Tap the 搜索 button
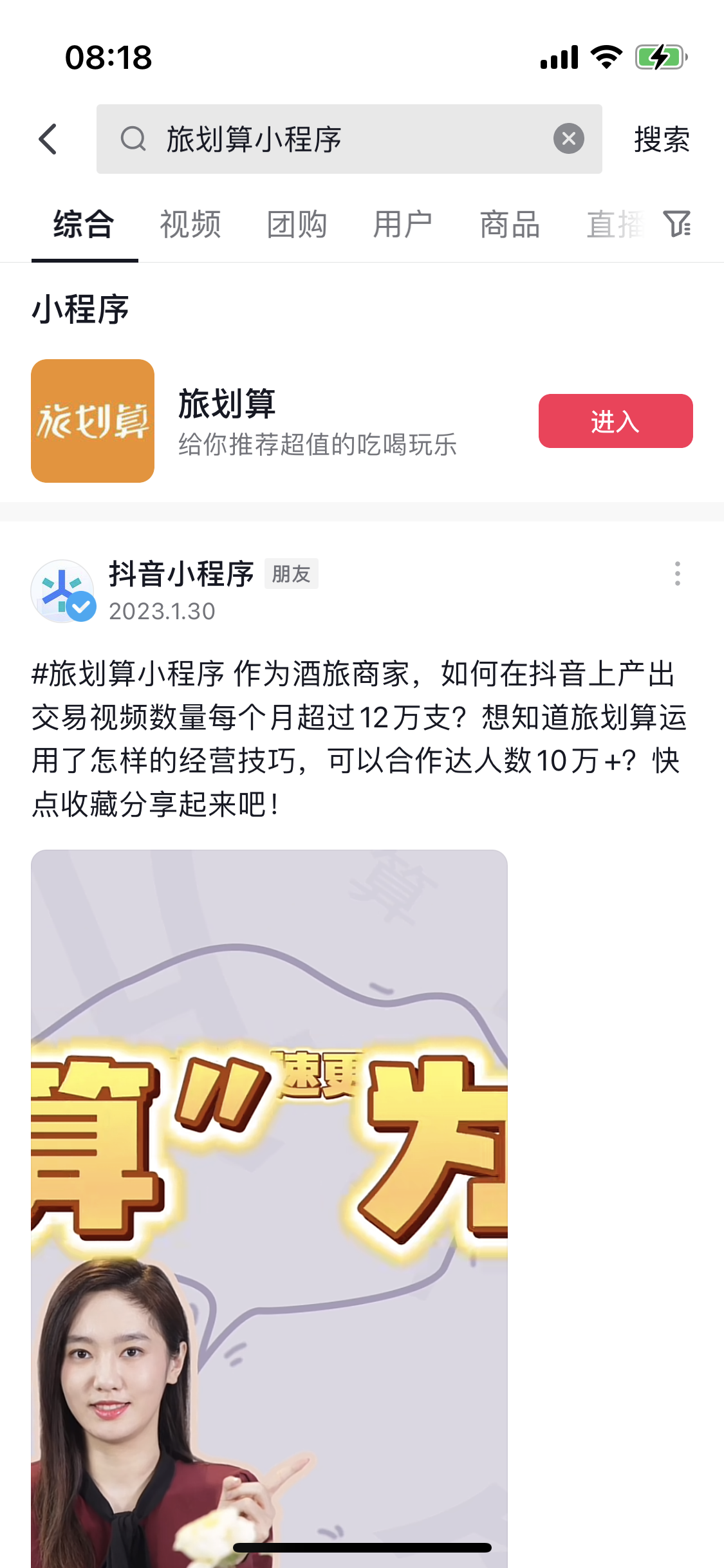724x1568 pixels. click(662, 139)
